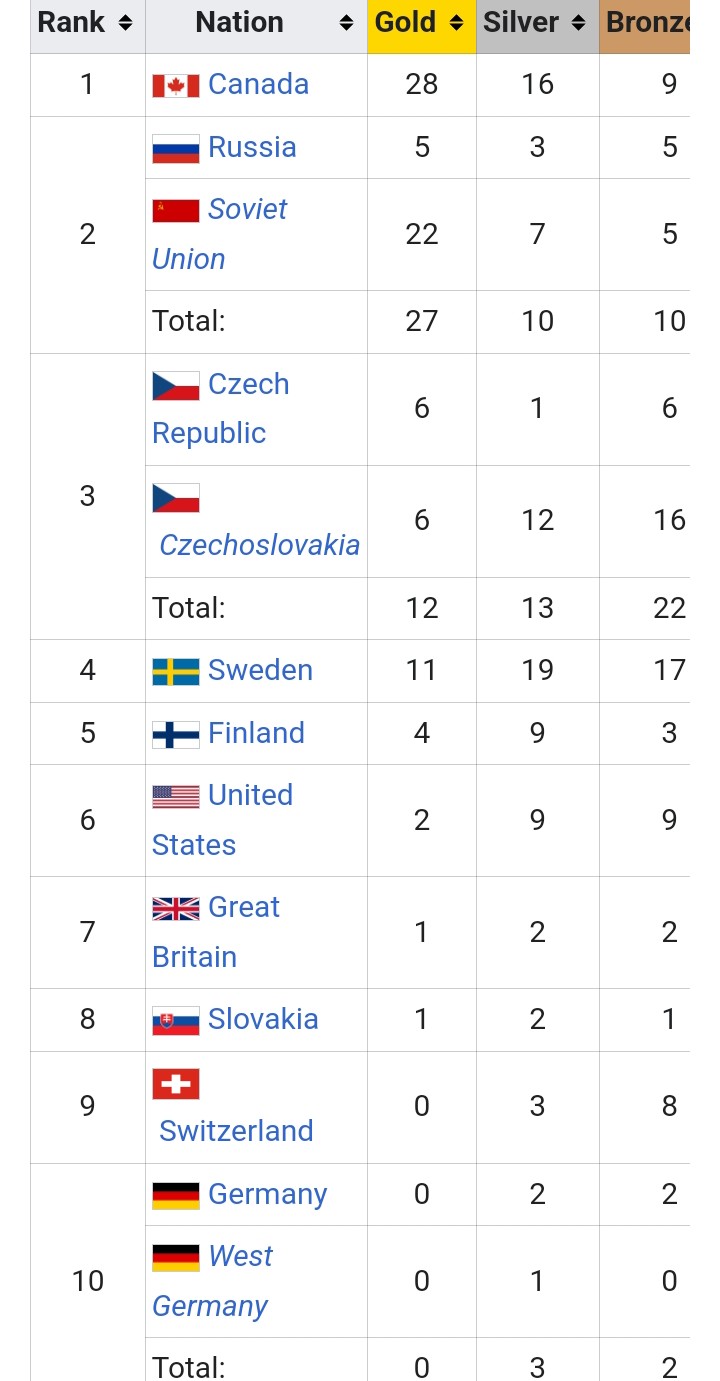Open the Sweden link

[260, 670]
